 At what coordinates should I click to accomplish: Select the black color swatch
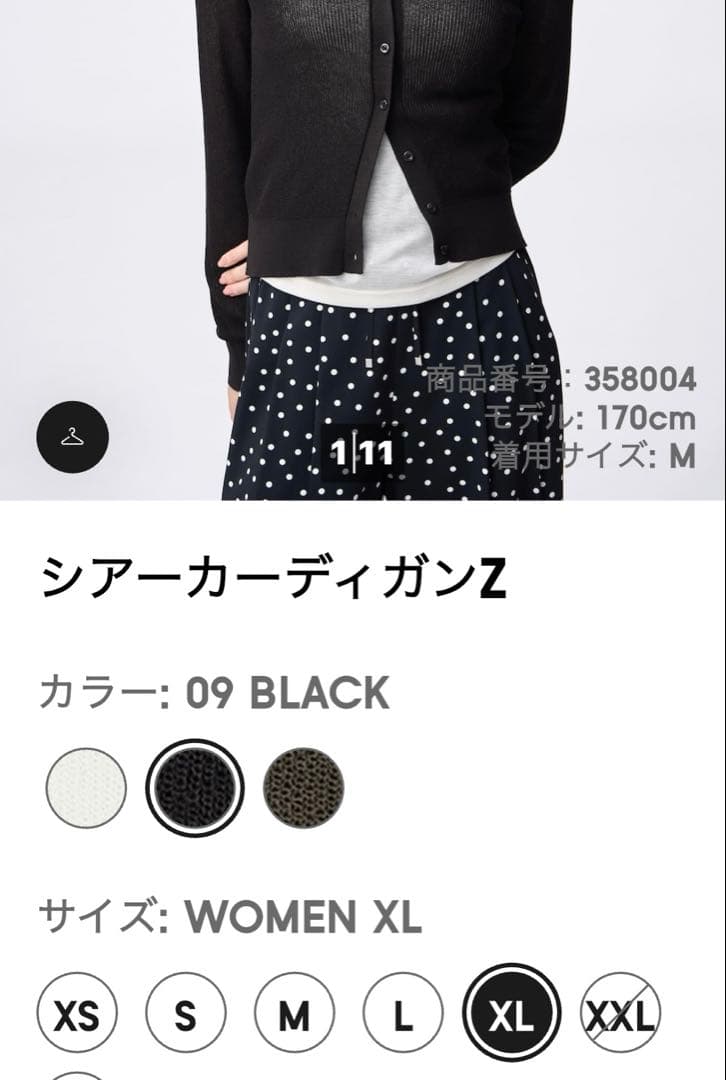(195, 787)
